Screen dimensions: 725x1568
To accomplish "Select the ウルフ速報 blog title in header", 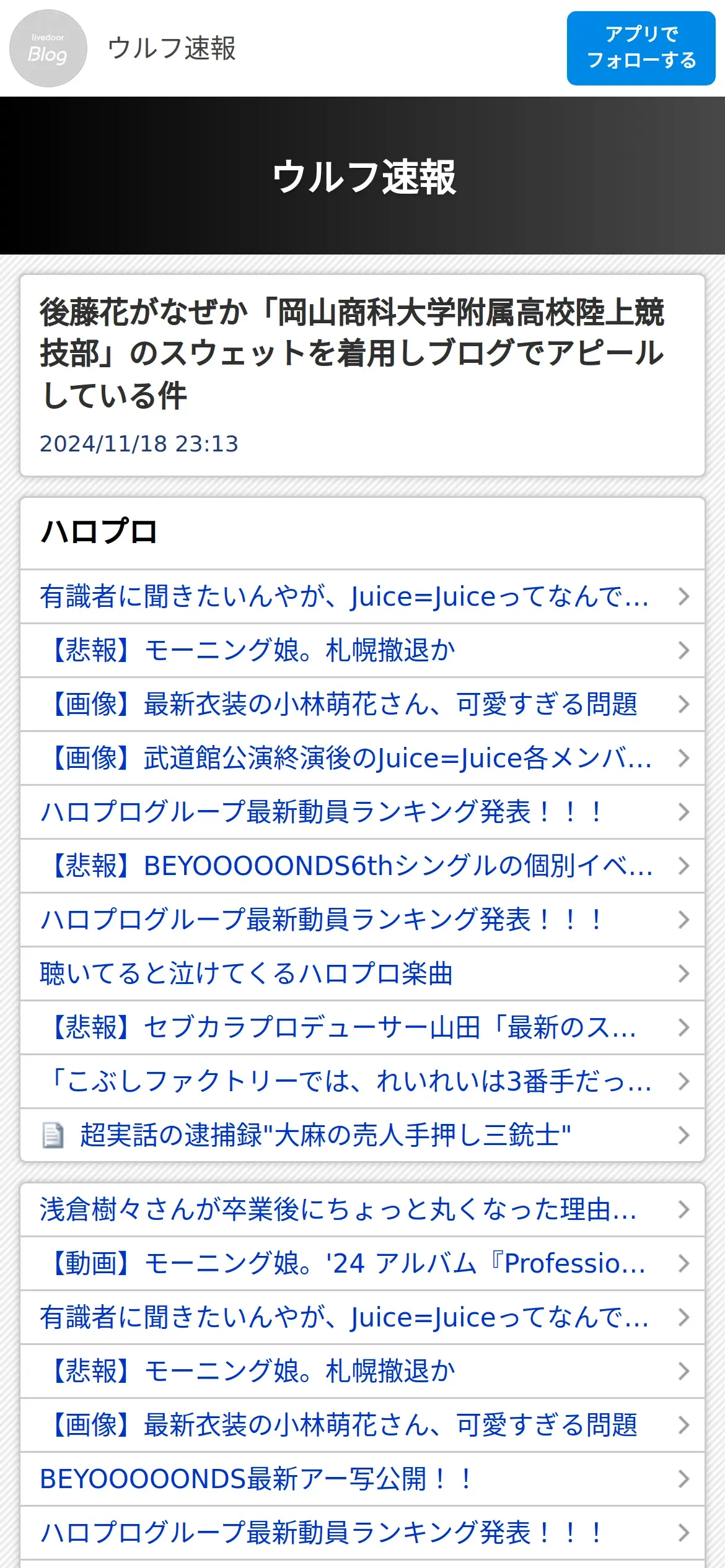I will [x=172, y=48].
